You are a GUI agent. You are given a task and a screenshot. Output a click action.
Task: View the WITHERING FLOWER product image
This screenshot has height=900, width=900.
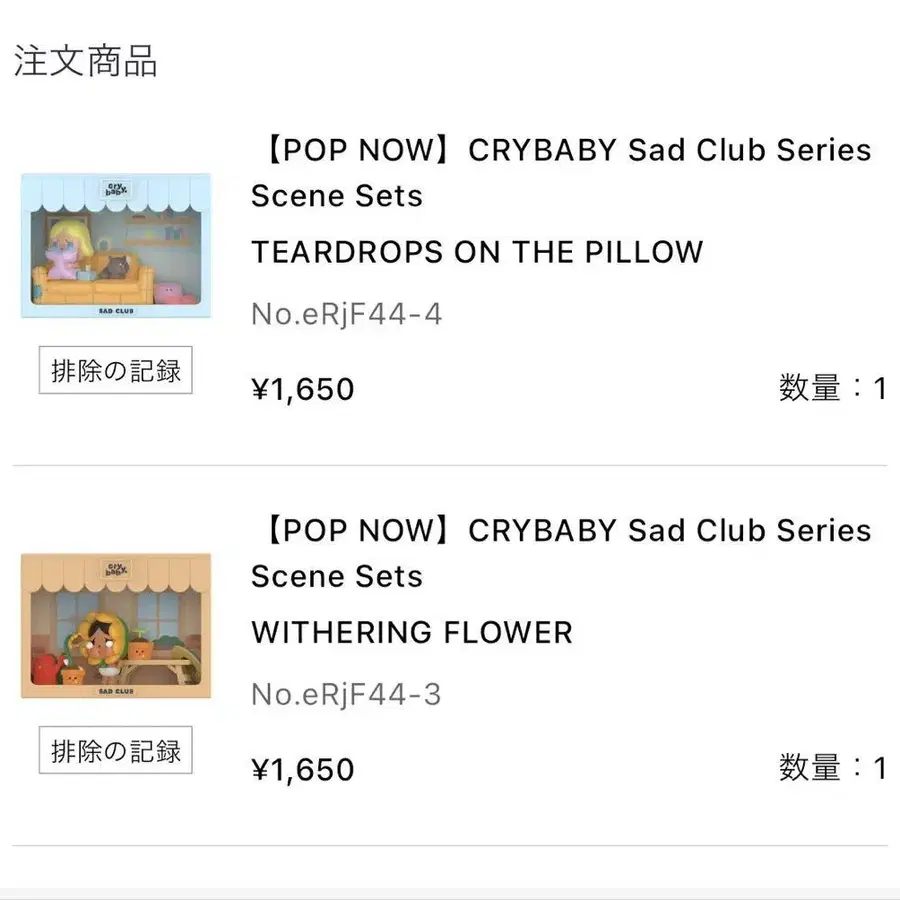(116, 626)
